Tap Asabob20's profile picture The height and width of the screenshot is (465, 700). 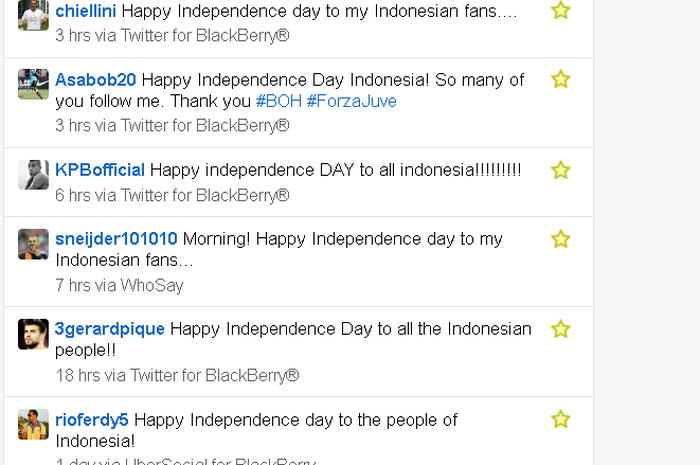tap(33, 84)
